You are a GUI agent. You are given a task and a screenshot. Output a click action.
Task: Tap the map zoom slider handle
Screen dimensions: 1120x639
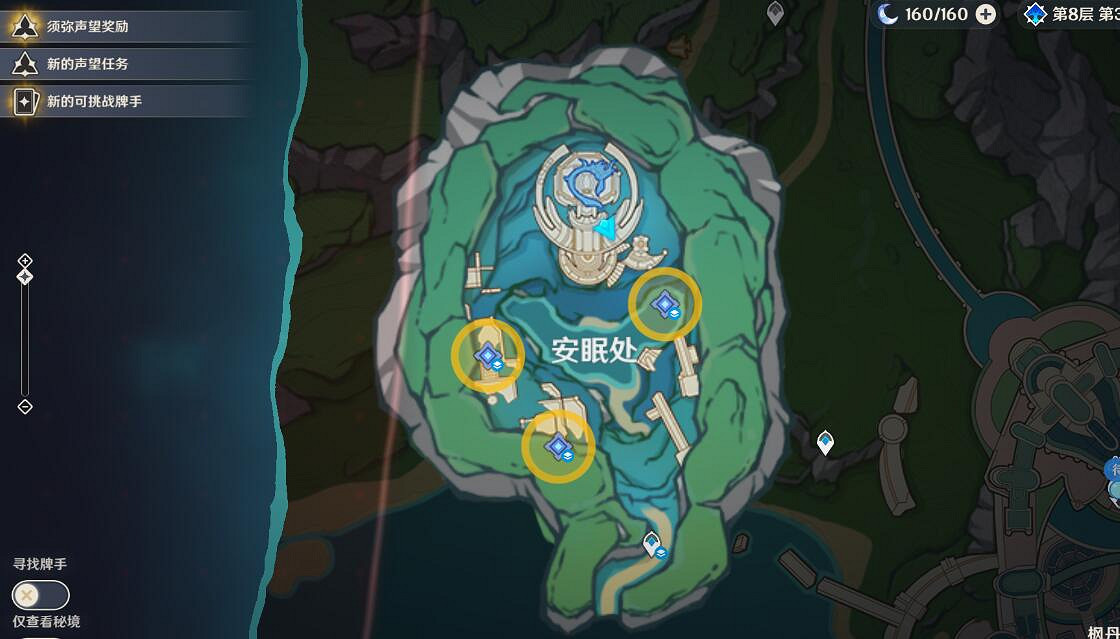(x=25, y=276)
